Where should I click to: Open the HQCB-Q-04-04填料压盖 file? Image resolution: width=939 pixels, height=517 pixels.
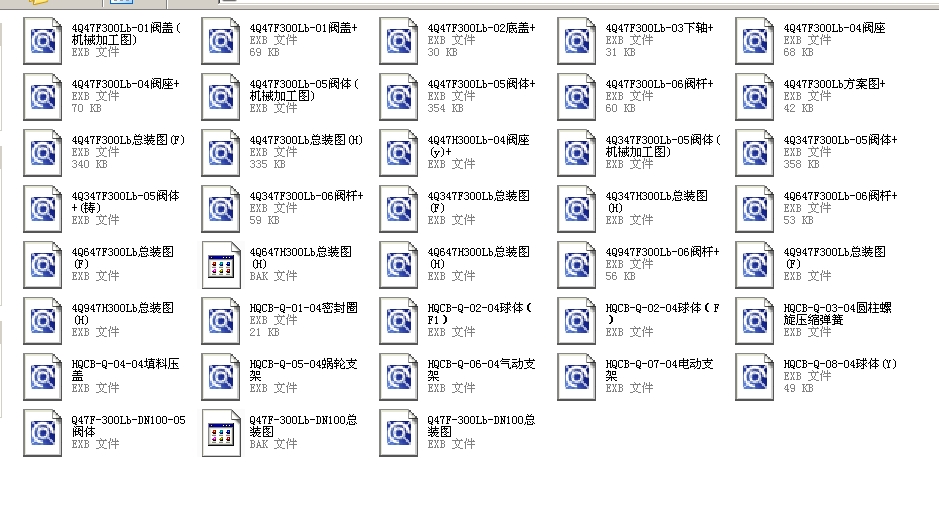pyautogui.click(x=43, y=376)
